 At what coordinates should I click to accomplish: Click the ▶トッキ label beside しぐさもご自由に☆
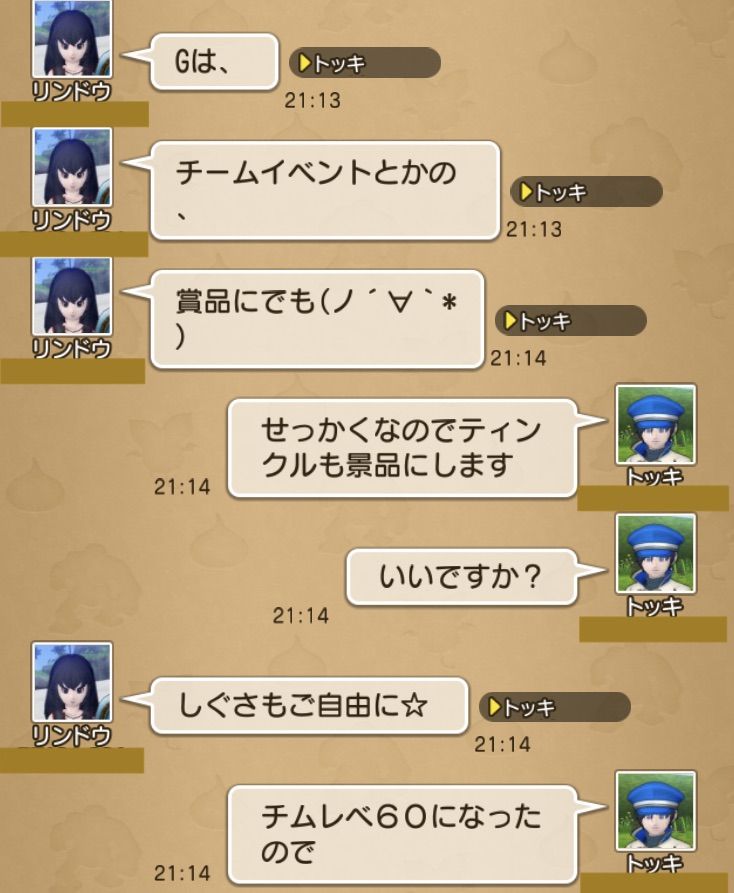(553, 707)
